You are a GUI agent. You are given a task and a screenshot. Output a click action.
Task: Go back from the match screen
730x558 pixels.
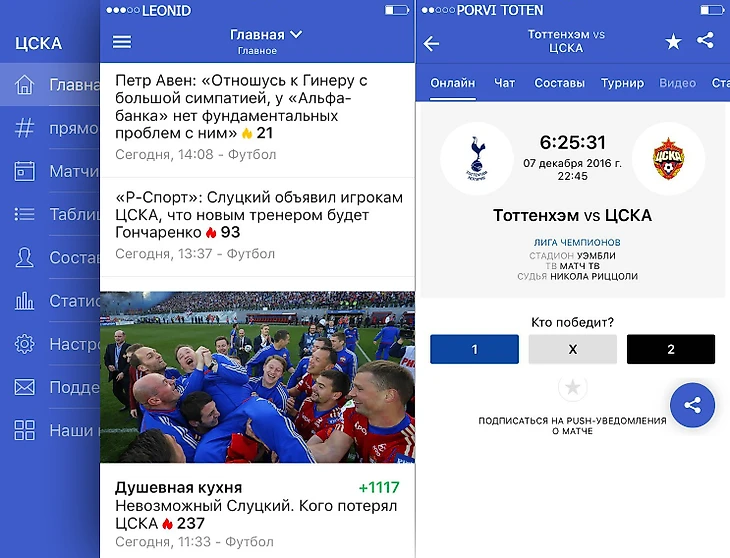(x=432, y=43)
